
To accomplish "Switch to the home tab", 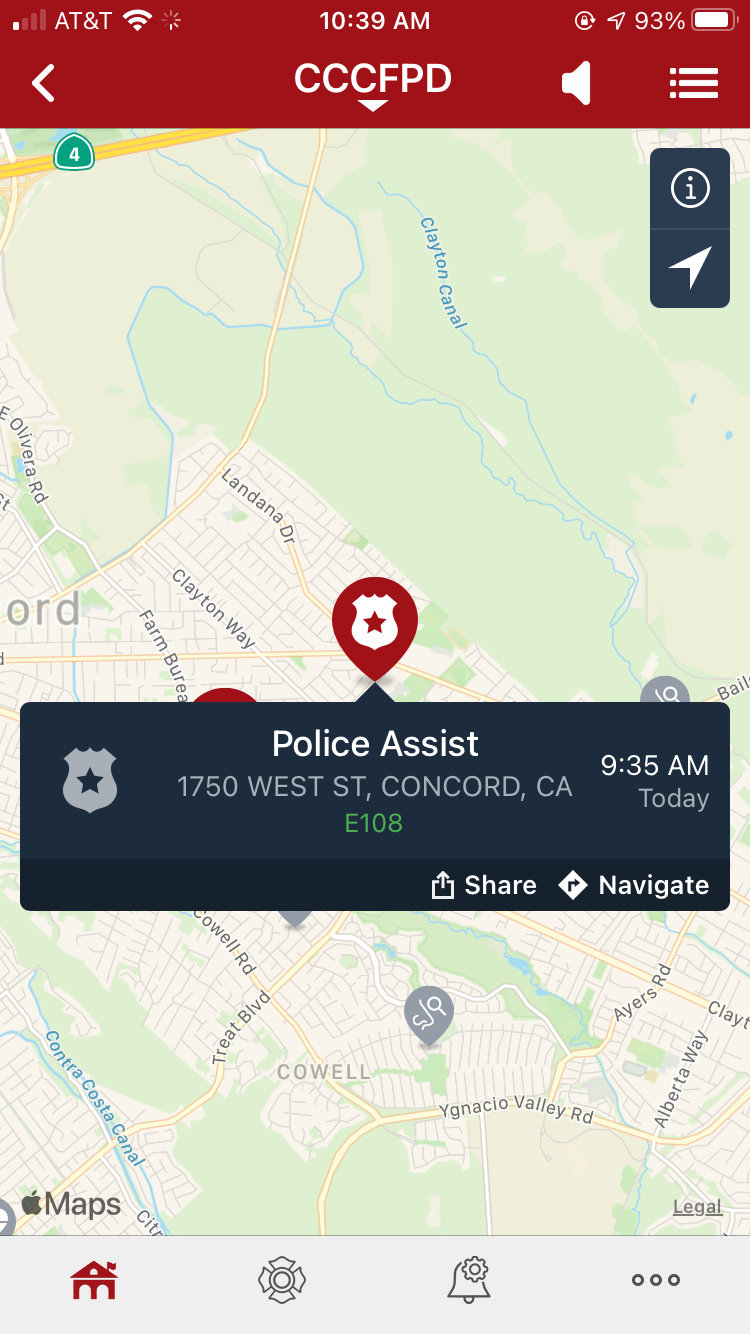I will (94, 1280).
